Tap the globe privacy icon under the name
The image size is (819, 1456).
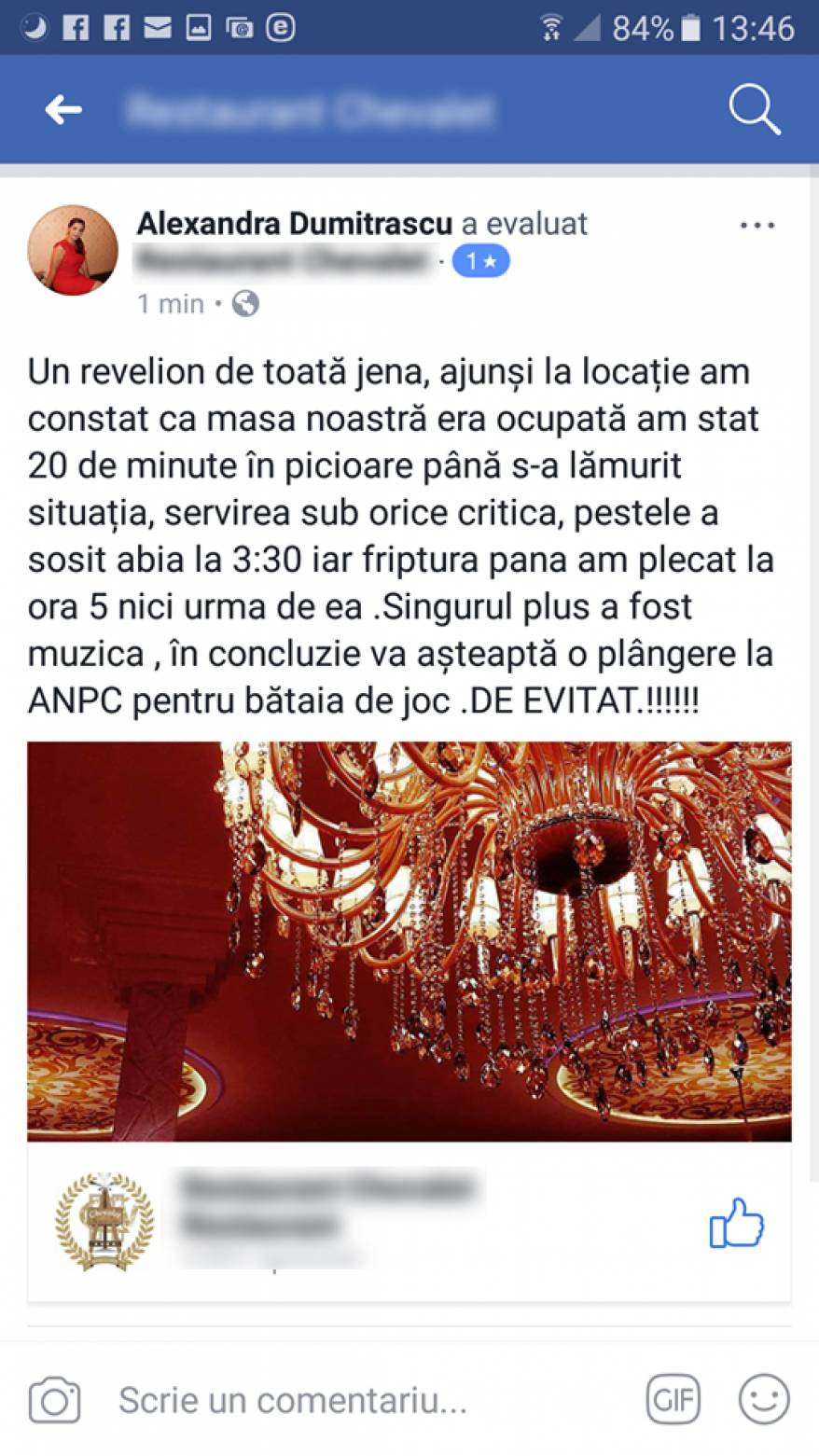[x=244, y=302]
